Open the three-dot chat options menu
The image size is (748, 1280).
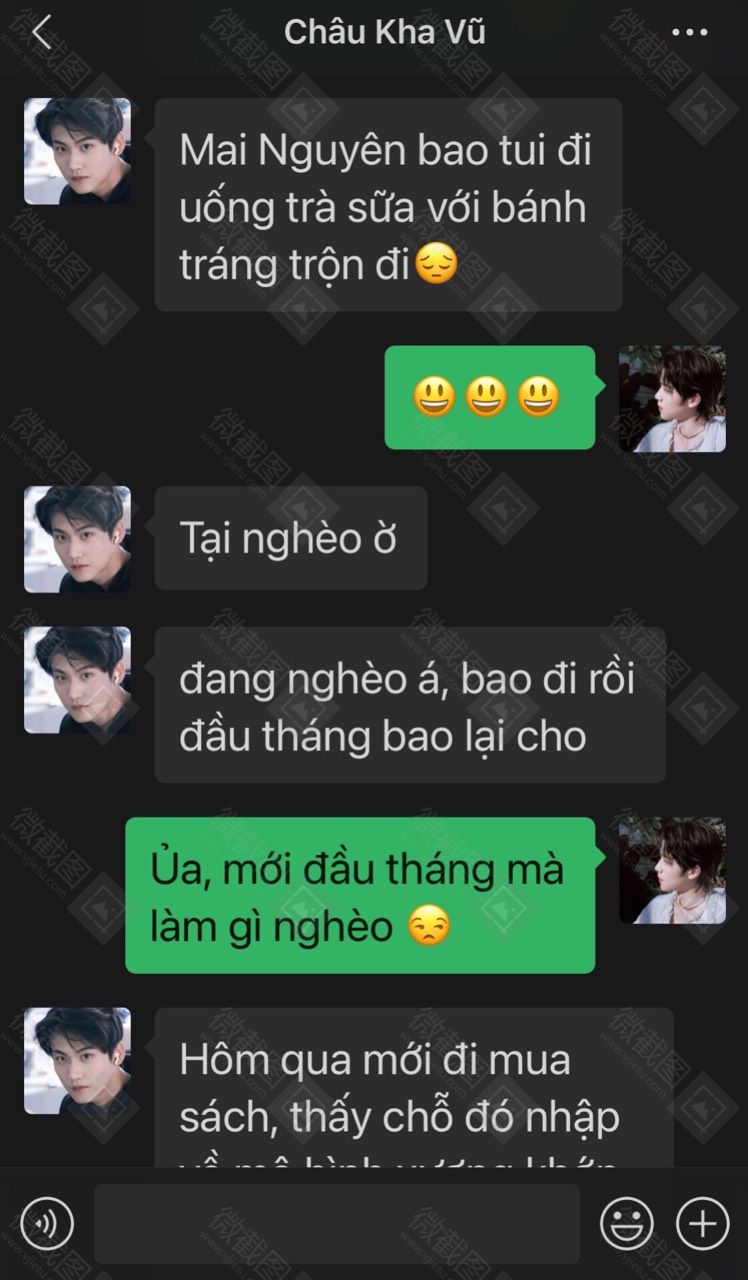coord(690,33)
